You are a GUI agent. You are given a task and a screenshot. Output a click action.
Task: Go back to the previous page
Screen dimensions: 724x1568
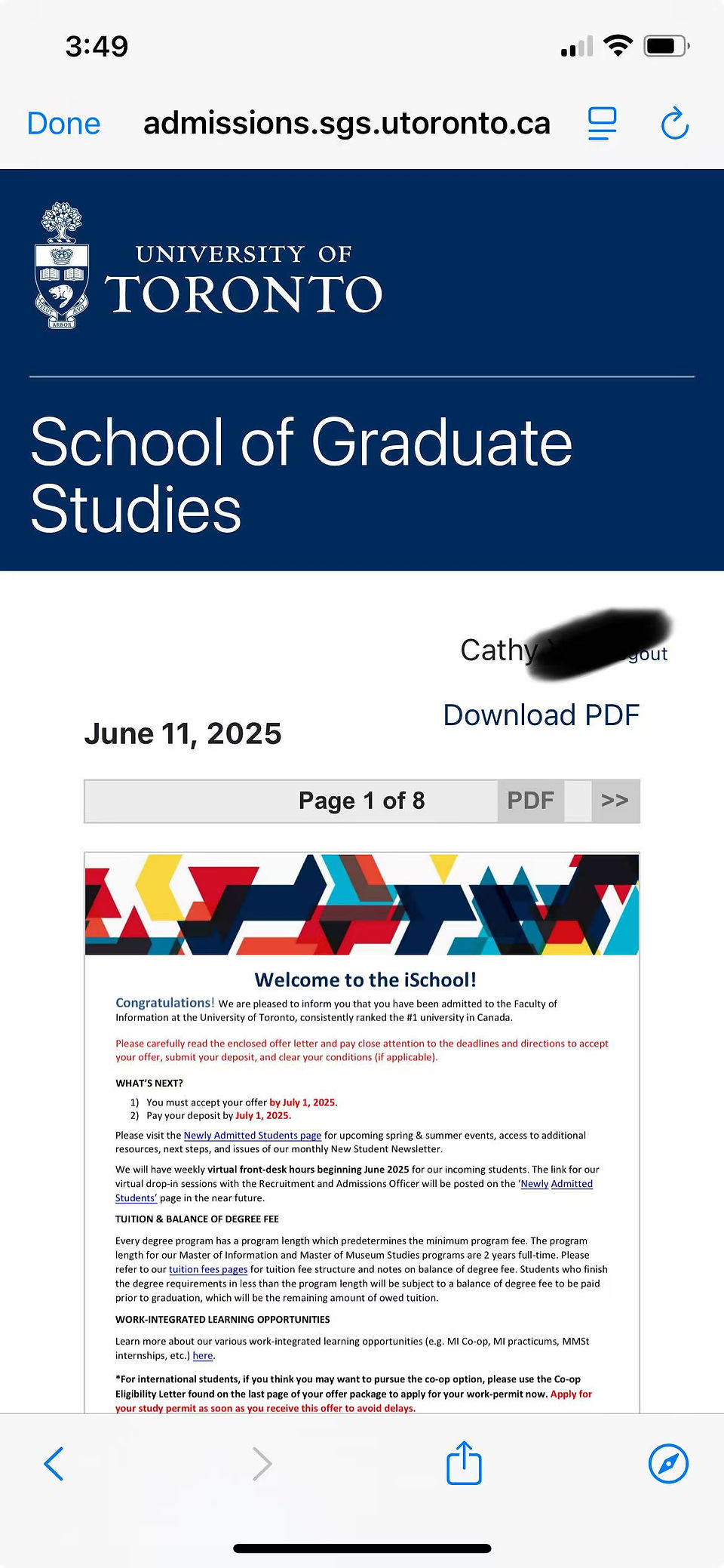[x=54, y=1464]
